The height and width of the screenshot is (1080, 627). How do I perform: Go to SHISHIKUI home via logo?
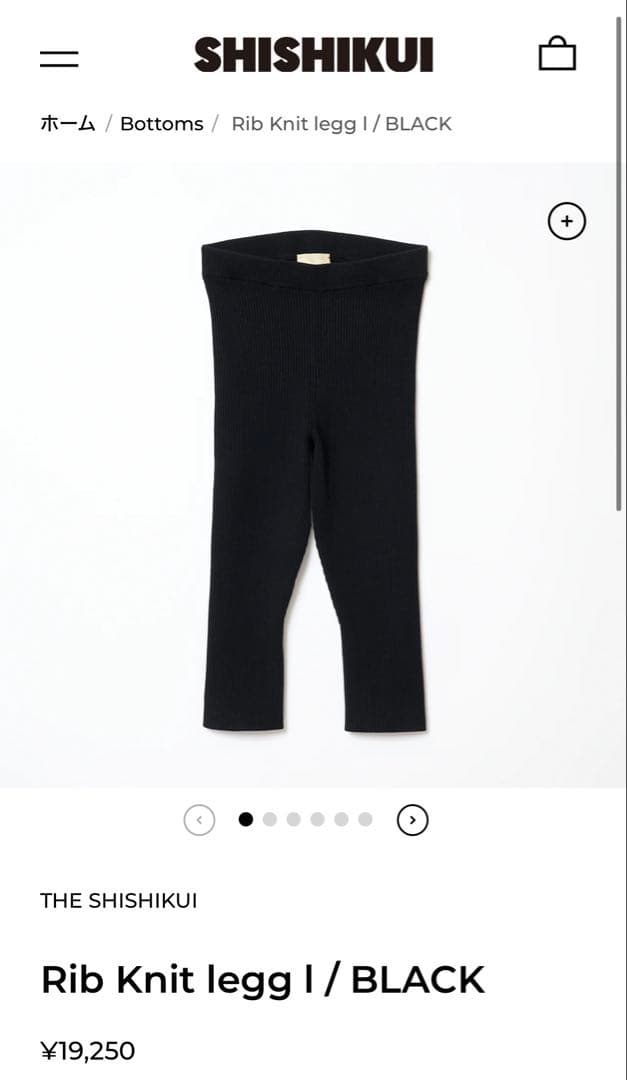[313, 55]
